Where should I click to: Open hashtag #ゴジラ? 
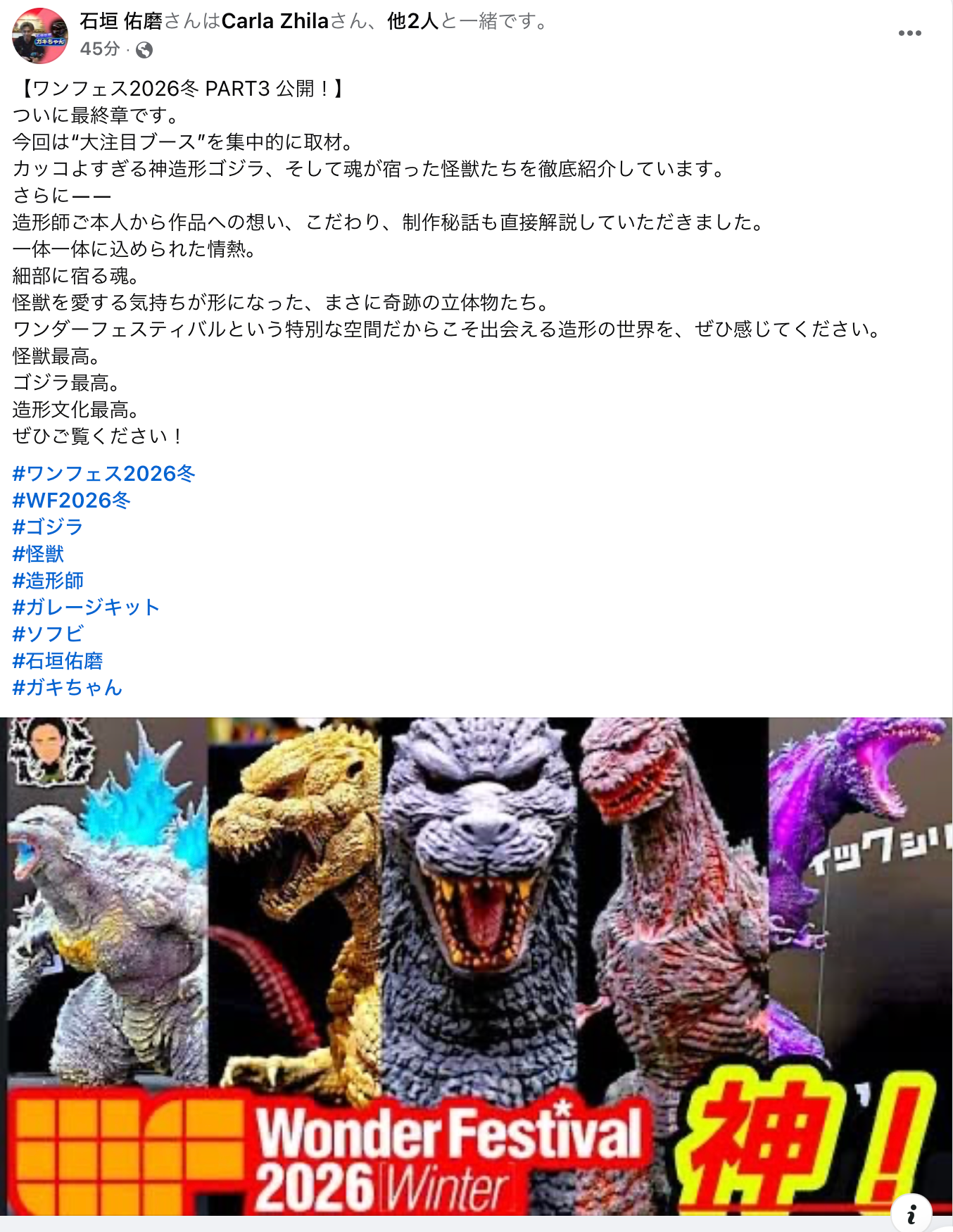[x=48, y=527]
